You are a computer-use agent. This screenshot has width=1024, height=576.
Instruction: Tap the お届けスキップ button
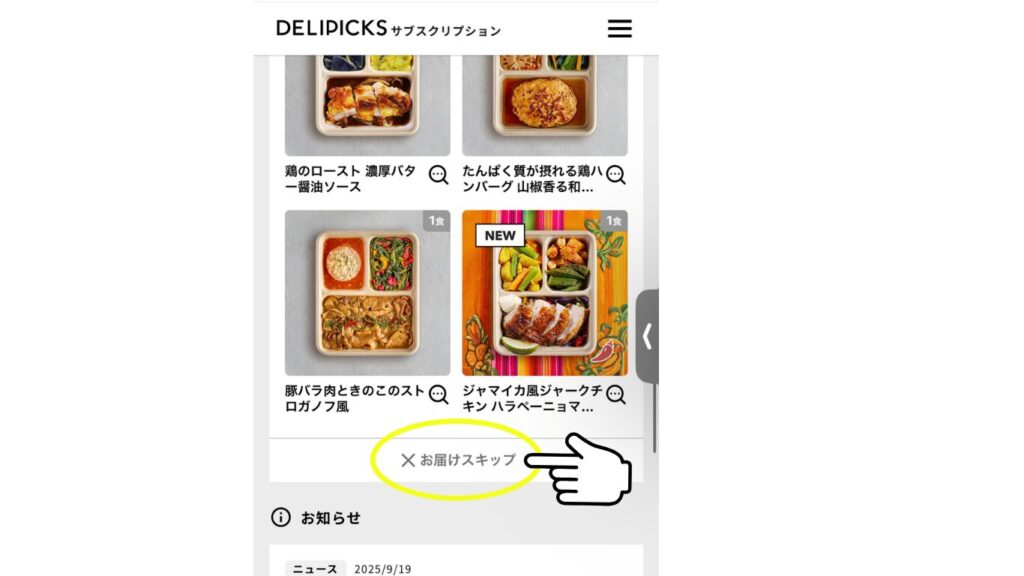[458, 460]
